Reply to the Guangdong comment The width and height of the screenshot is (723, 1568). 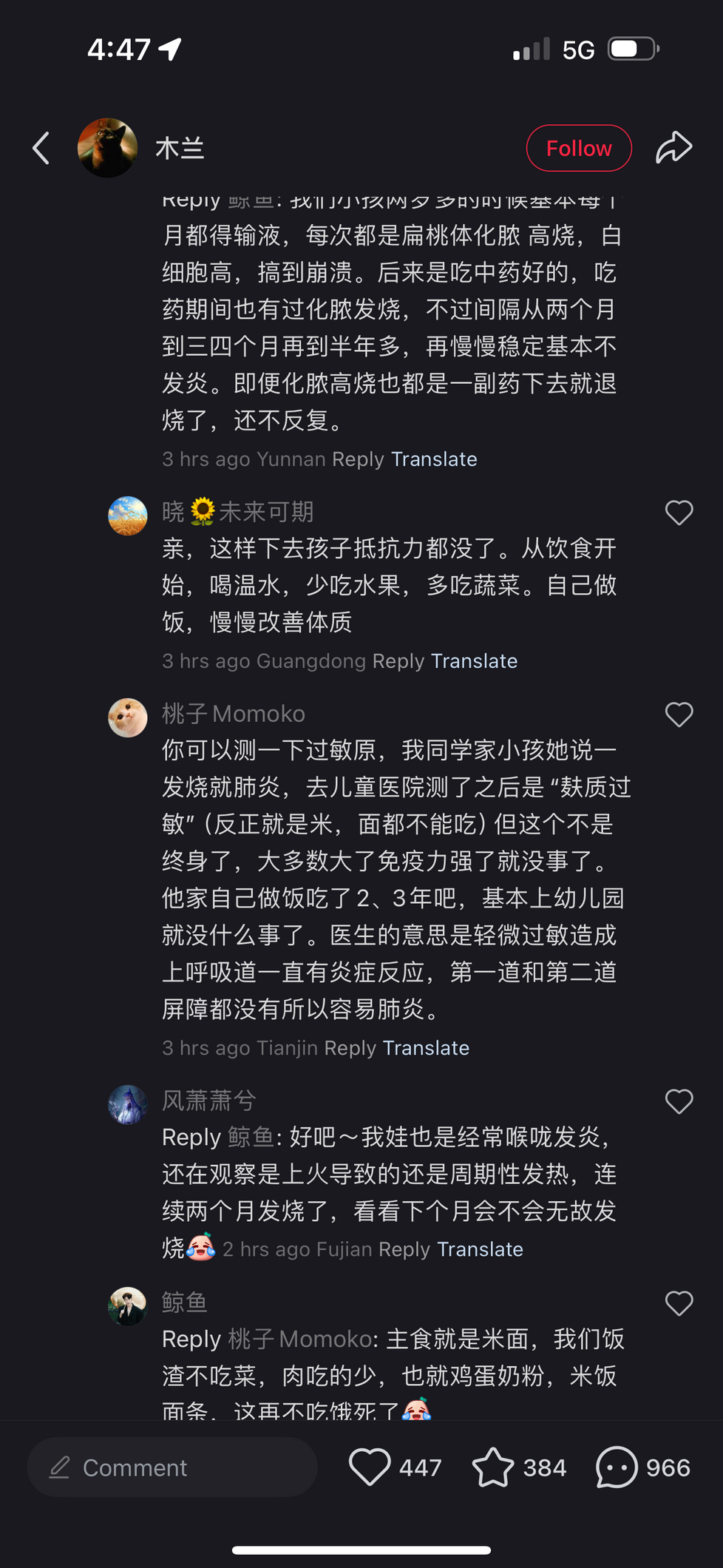[398, 661]
